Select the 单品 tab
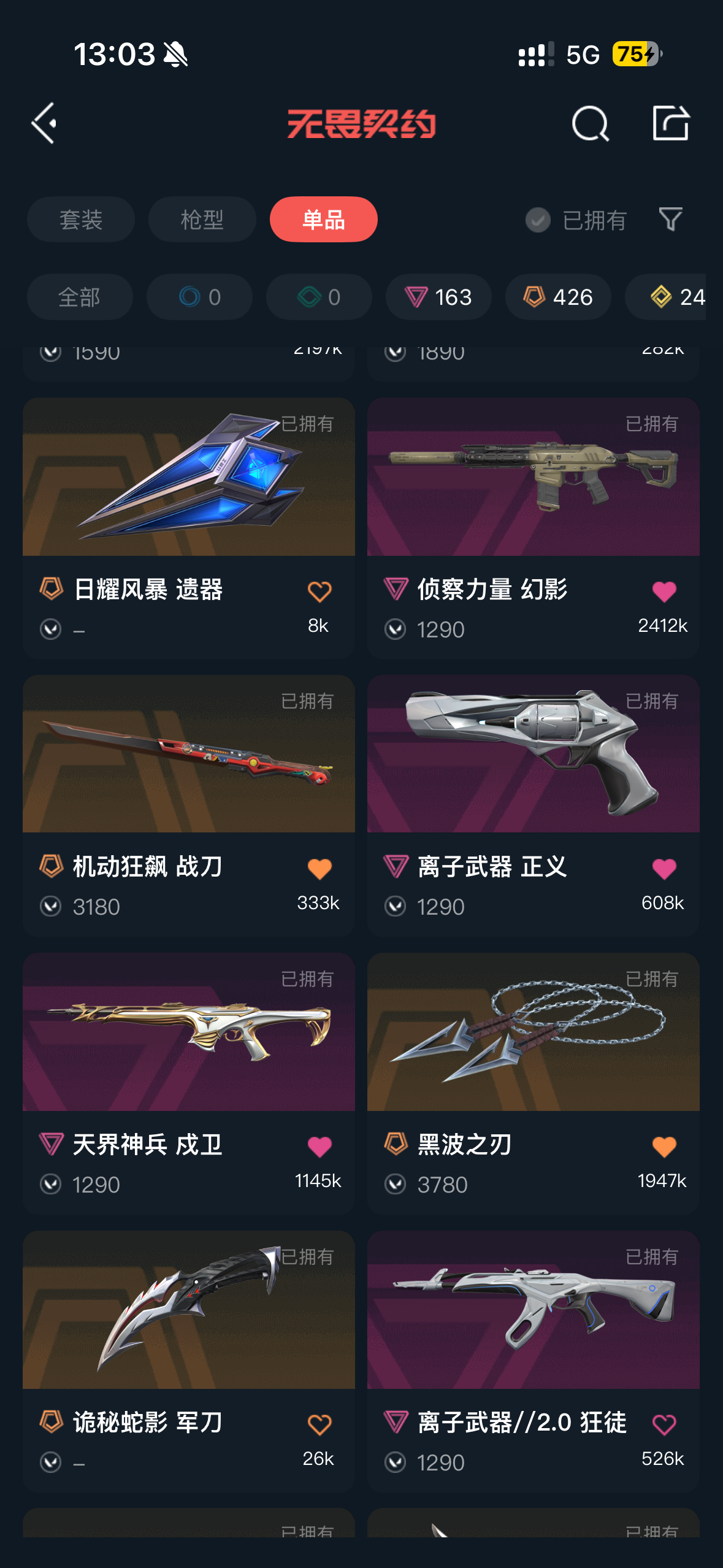The height and width of the screenshot is (1568, 723). tap(323, 220)
